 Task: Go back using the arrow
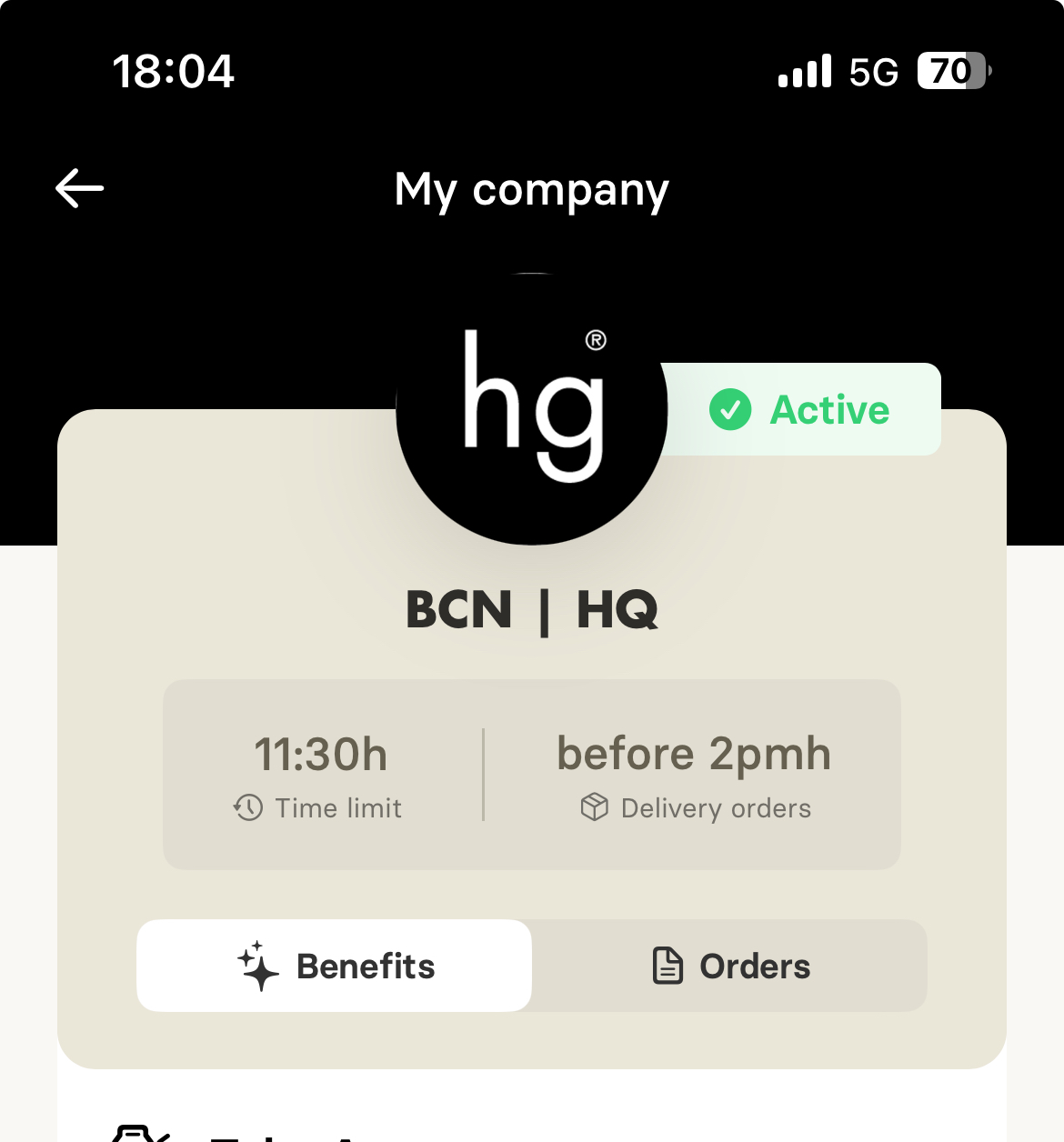pos(80,189)
